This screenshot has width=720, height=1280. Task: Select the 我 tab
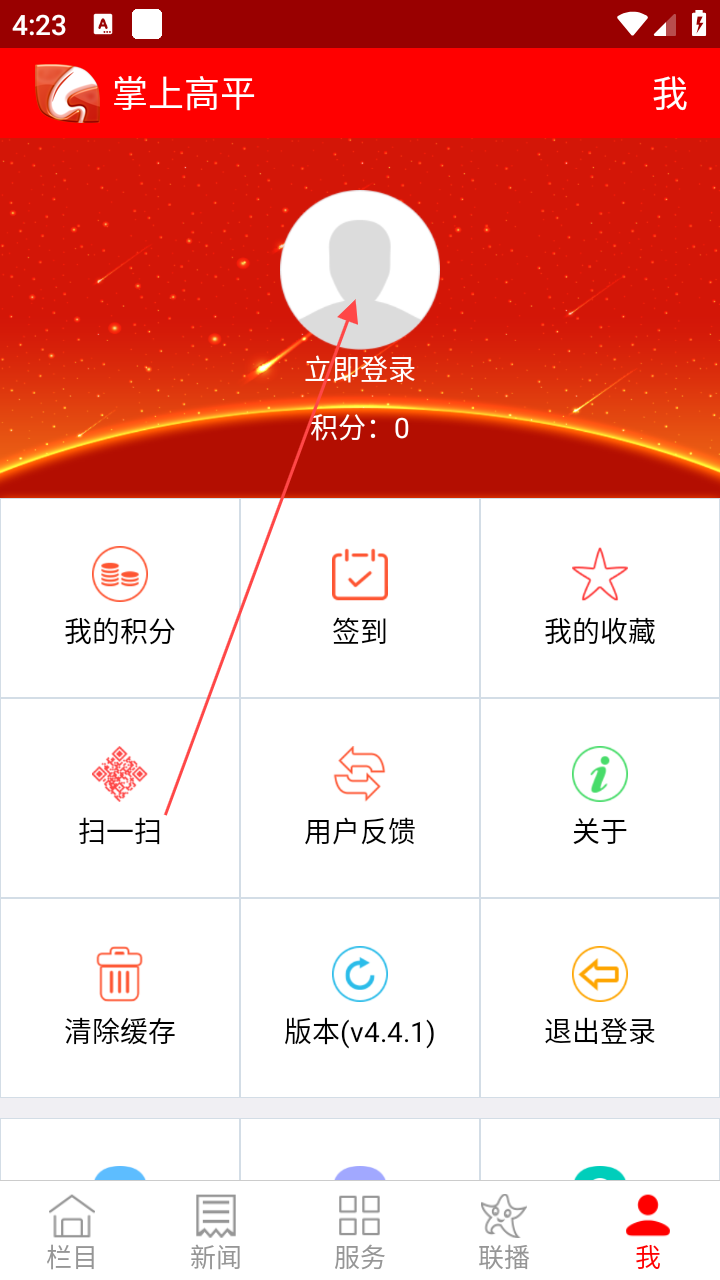[x=648, y=1231]
